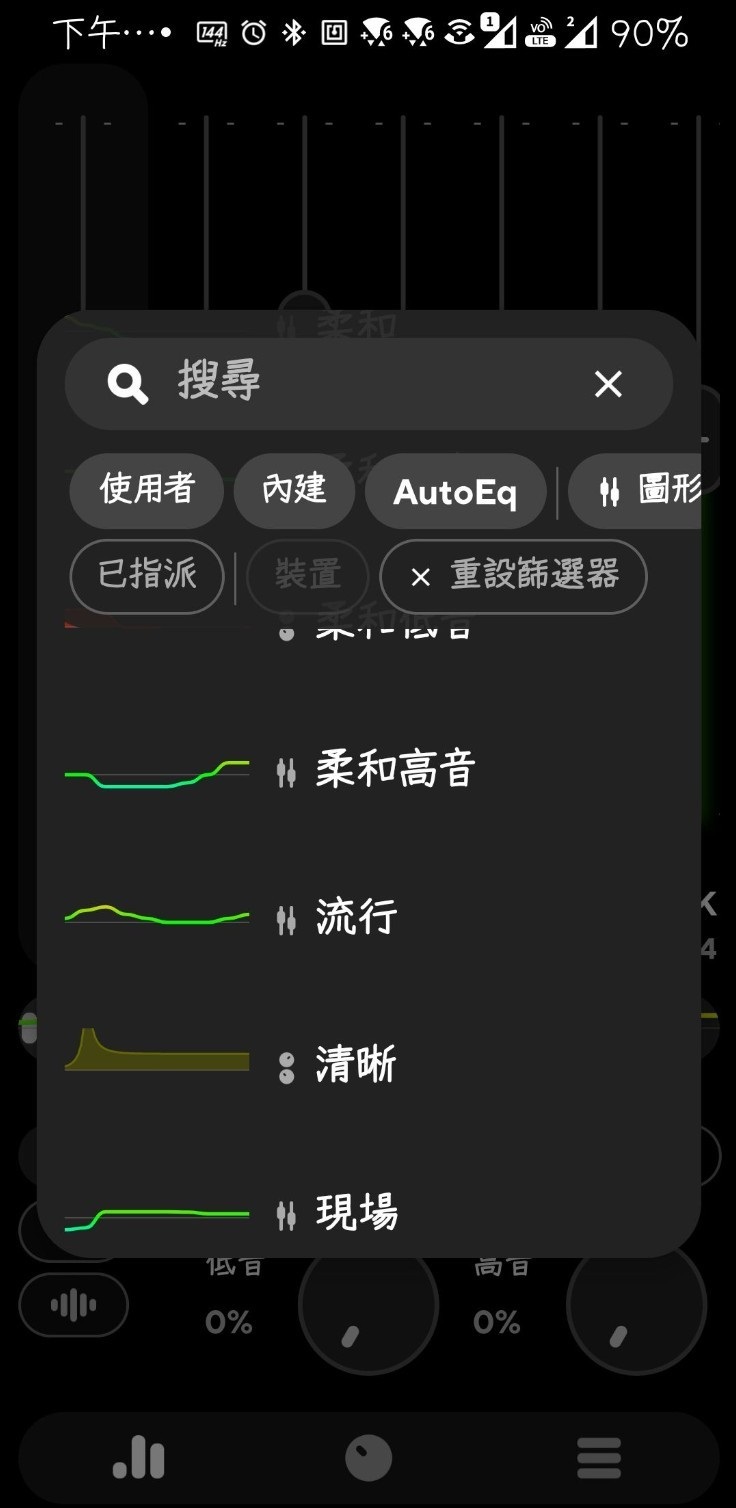Show only 已指派 presets
This screenshot has width=736, height=1508.
pyautogui.click(x=147, y=576)
